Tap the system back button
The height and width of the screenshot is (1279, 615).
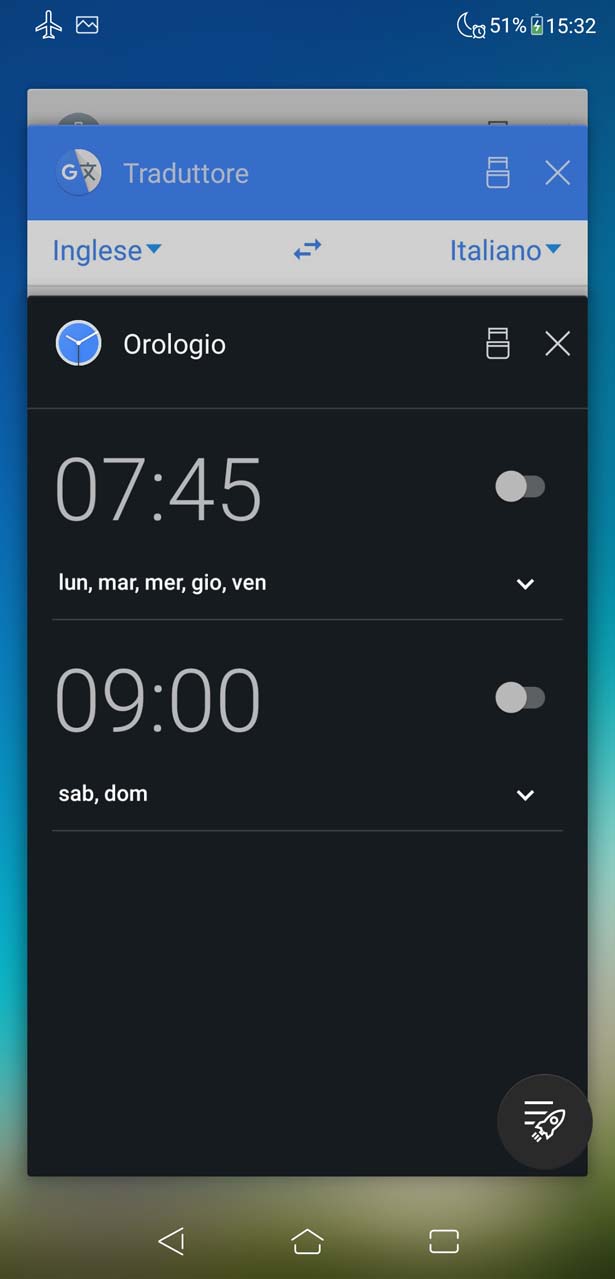(171, 1241)
